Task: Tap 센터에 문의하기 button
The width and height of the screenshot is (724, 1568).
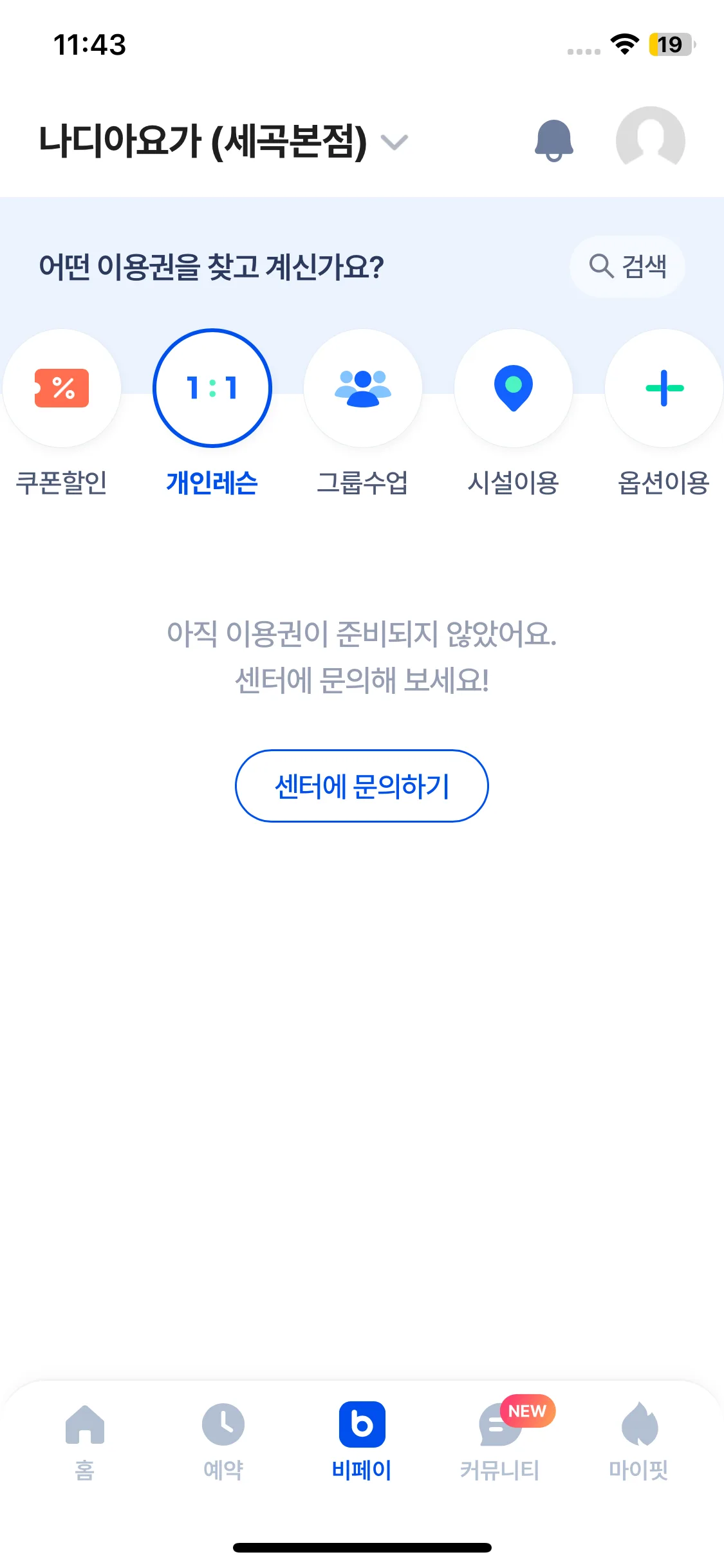Action: [362, 785]
